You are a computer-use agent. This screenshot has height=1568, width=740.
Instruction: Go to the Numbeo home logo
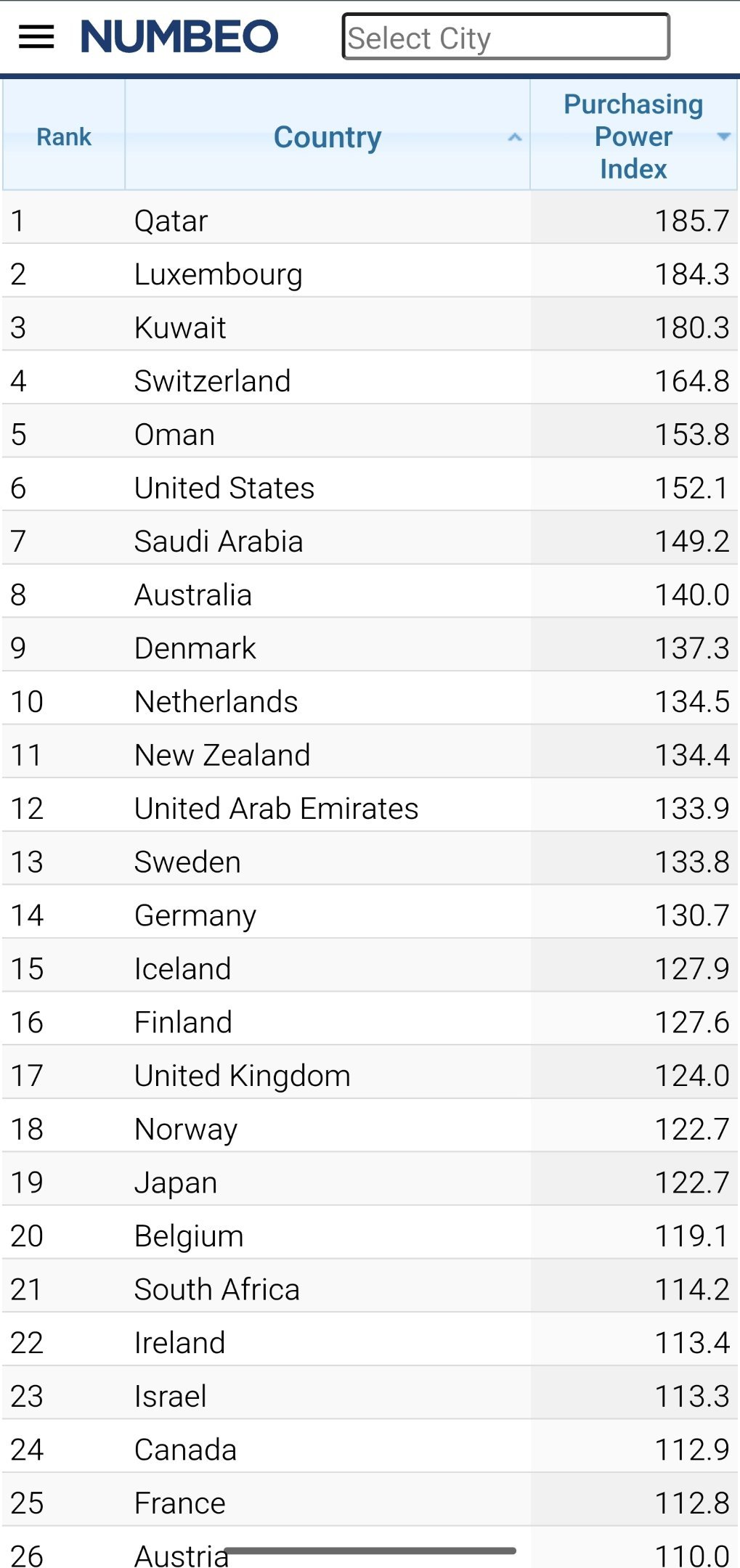(x=179, y=36)
